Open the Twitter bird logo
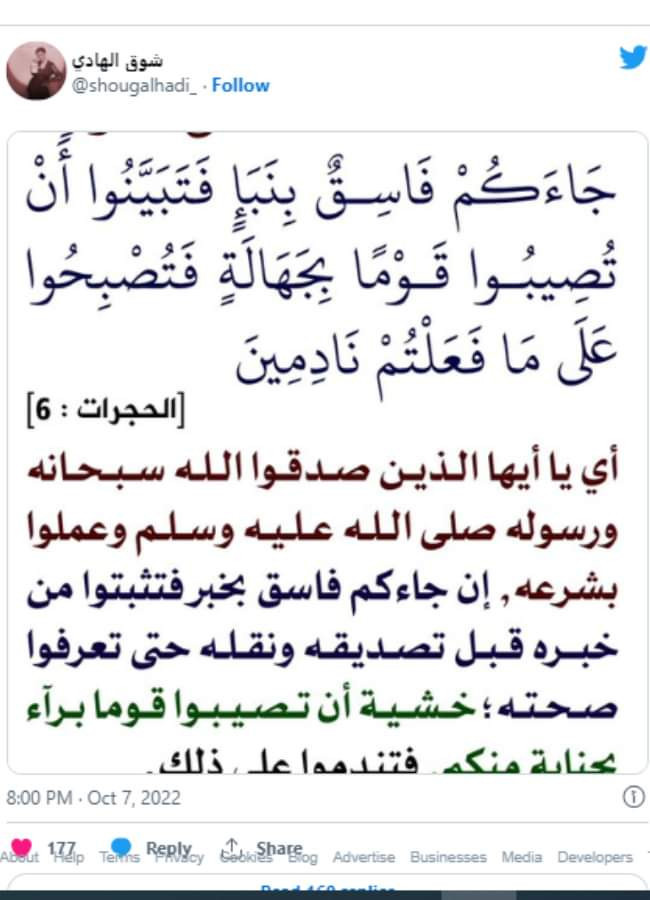 click(632, 58)
